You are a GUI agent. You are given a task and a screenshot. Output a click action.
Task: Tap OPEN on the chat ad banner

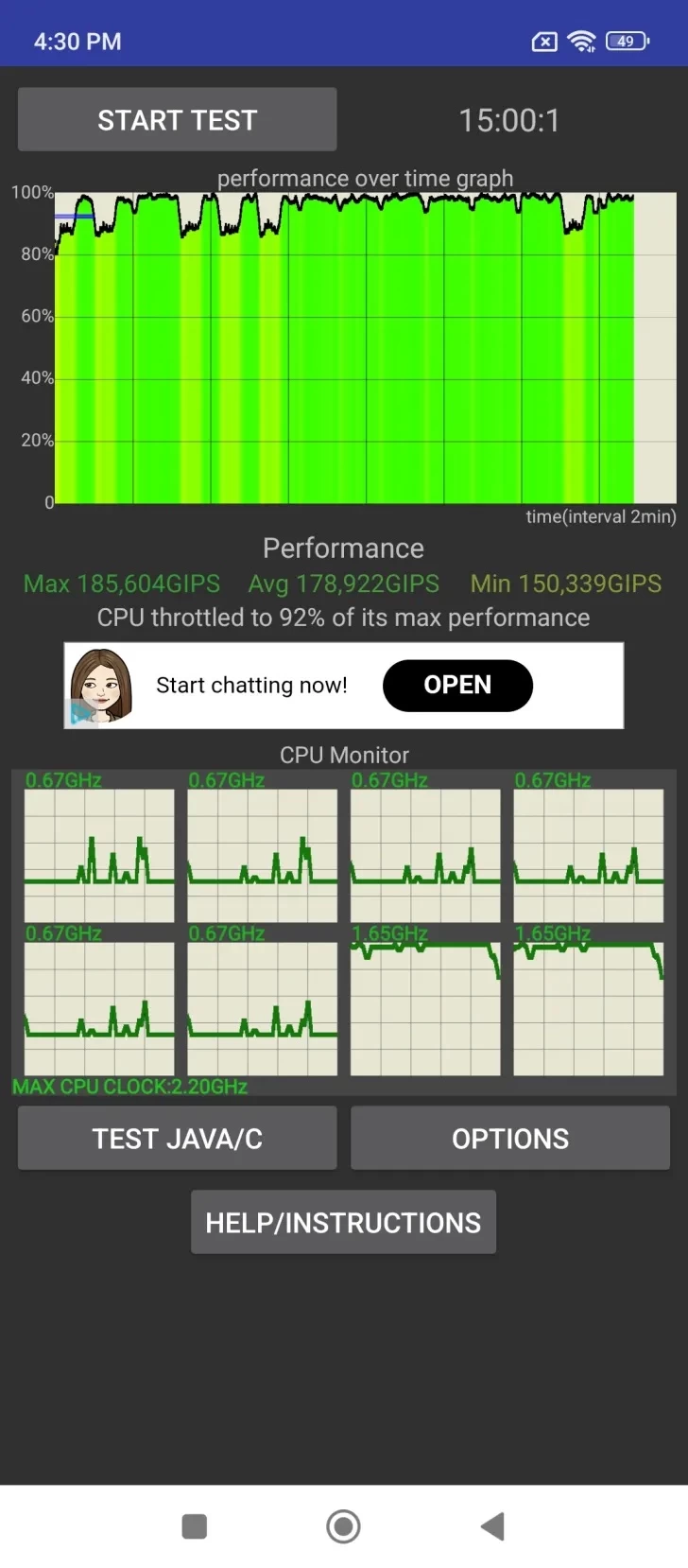(x=457, y=685)
